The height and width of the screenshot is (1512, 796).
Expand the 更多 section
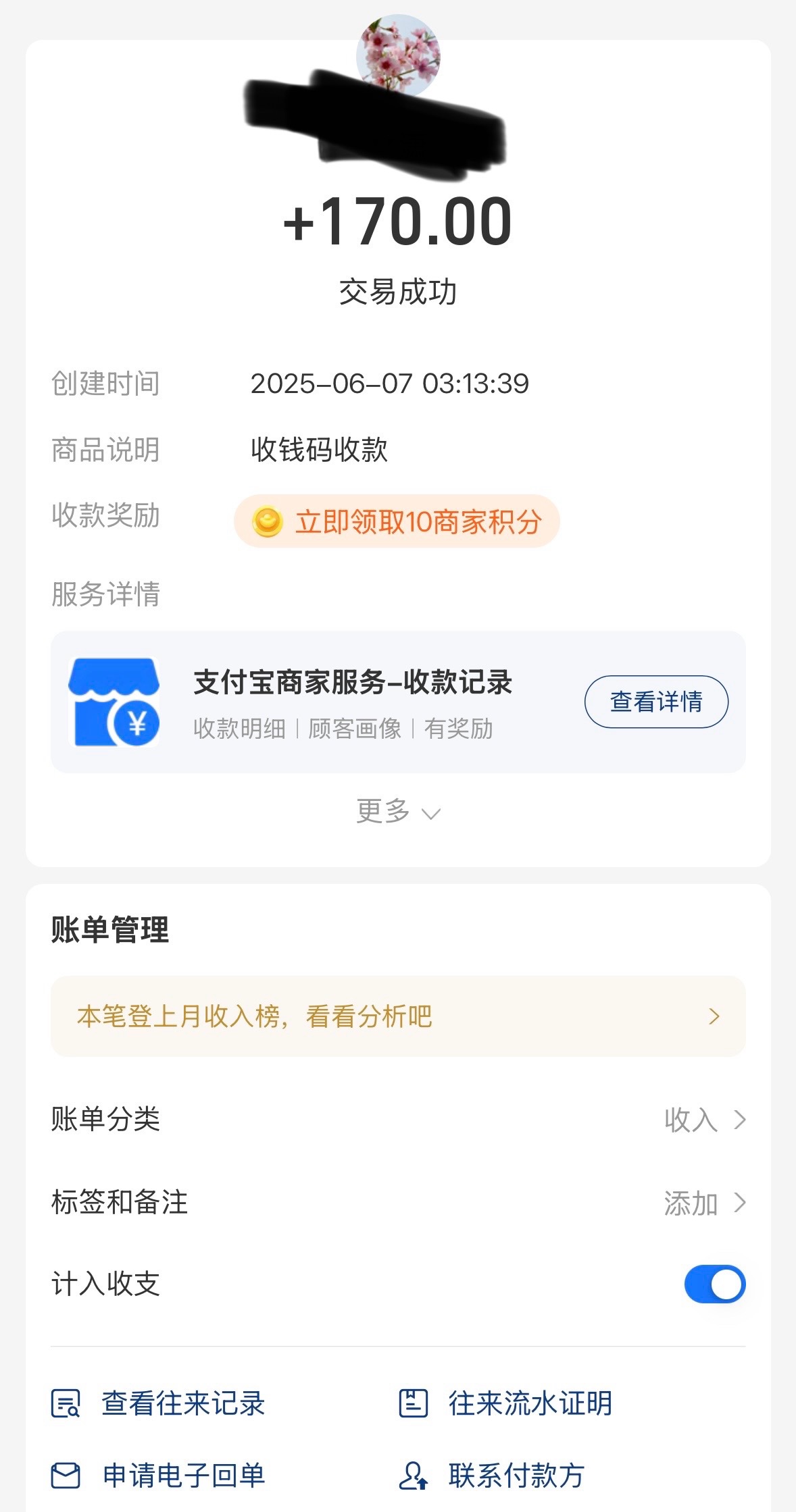397,812
